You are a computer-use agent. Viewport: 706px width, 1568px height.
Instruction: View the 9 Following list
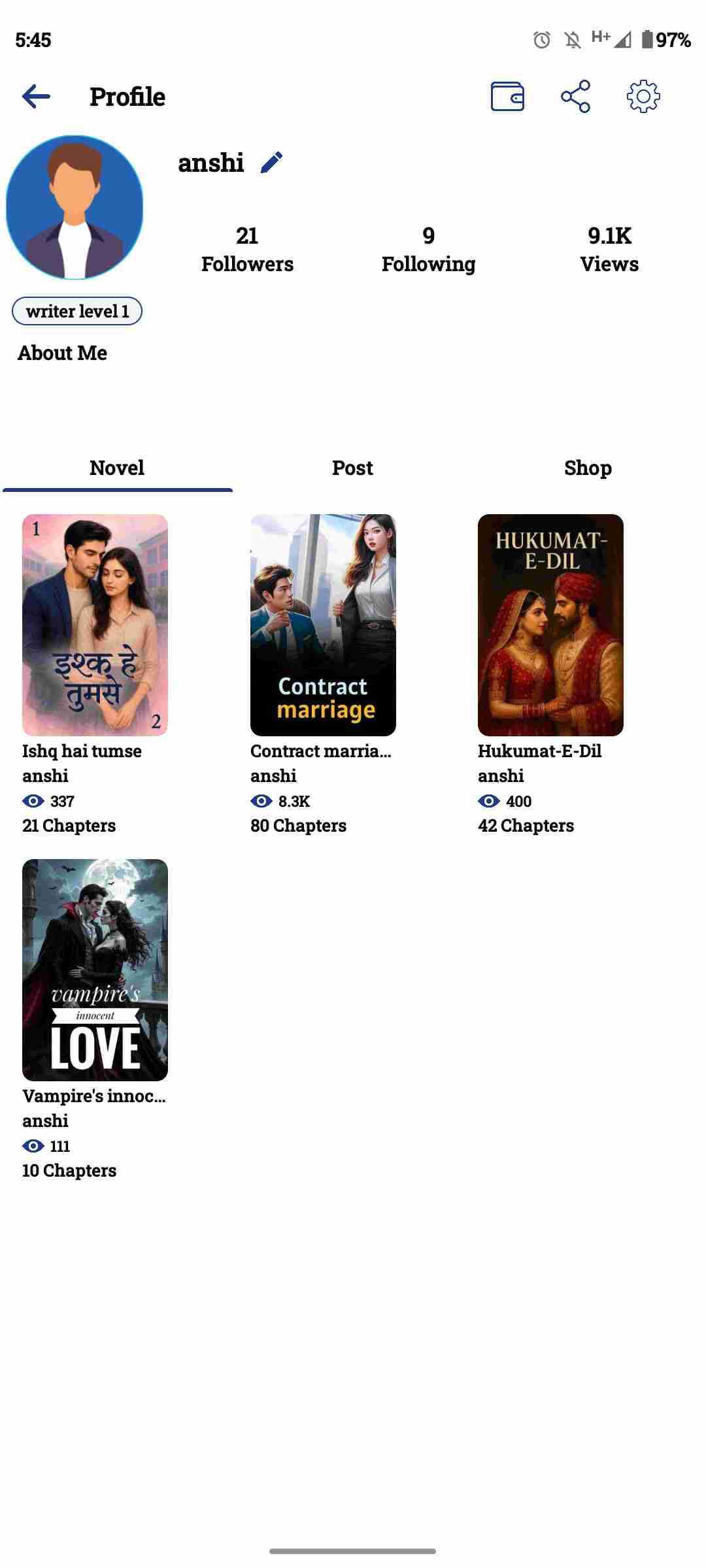pos(428,250)
